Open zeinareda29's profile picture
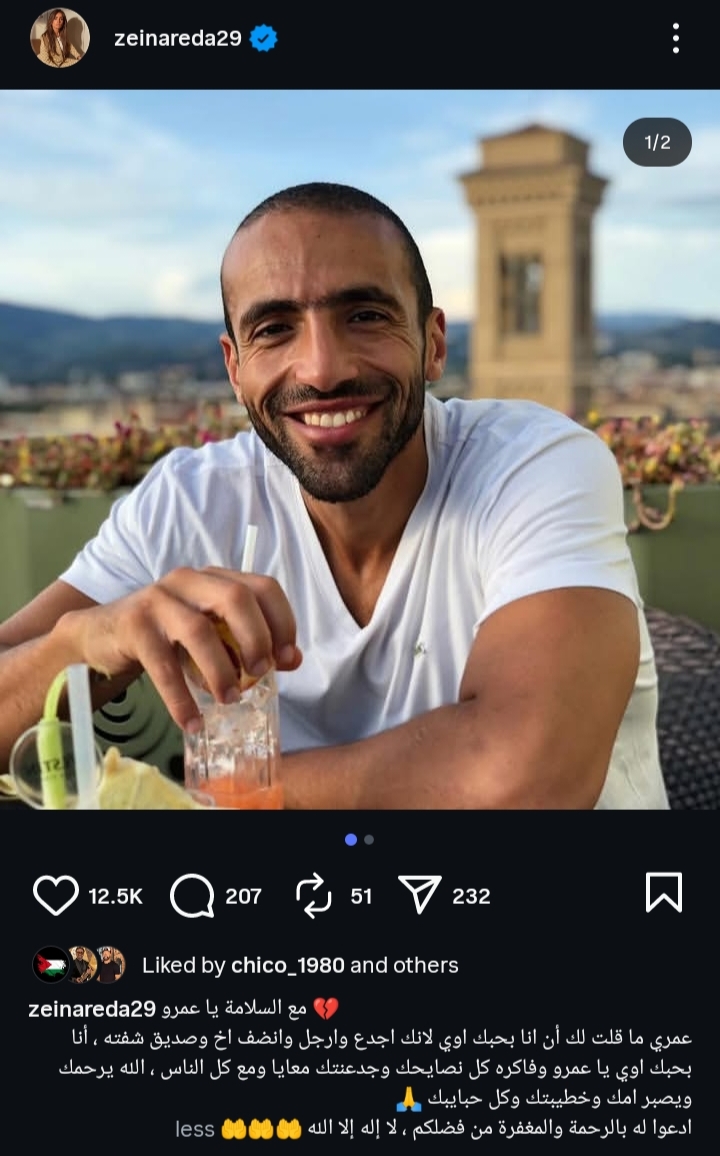Image resolution: width=720 pixels, height=1156 pixels. (60, 38)
